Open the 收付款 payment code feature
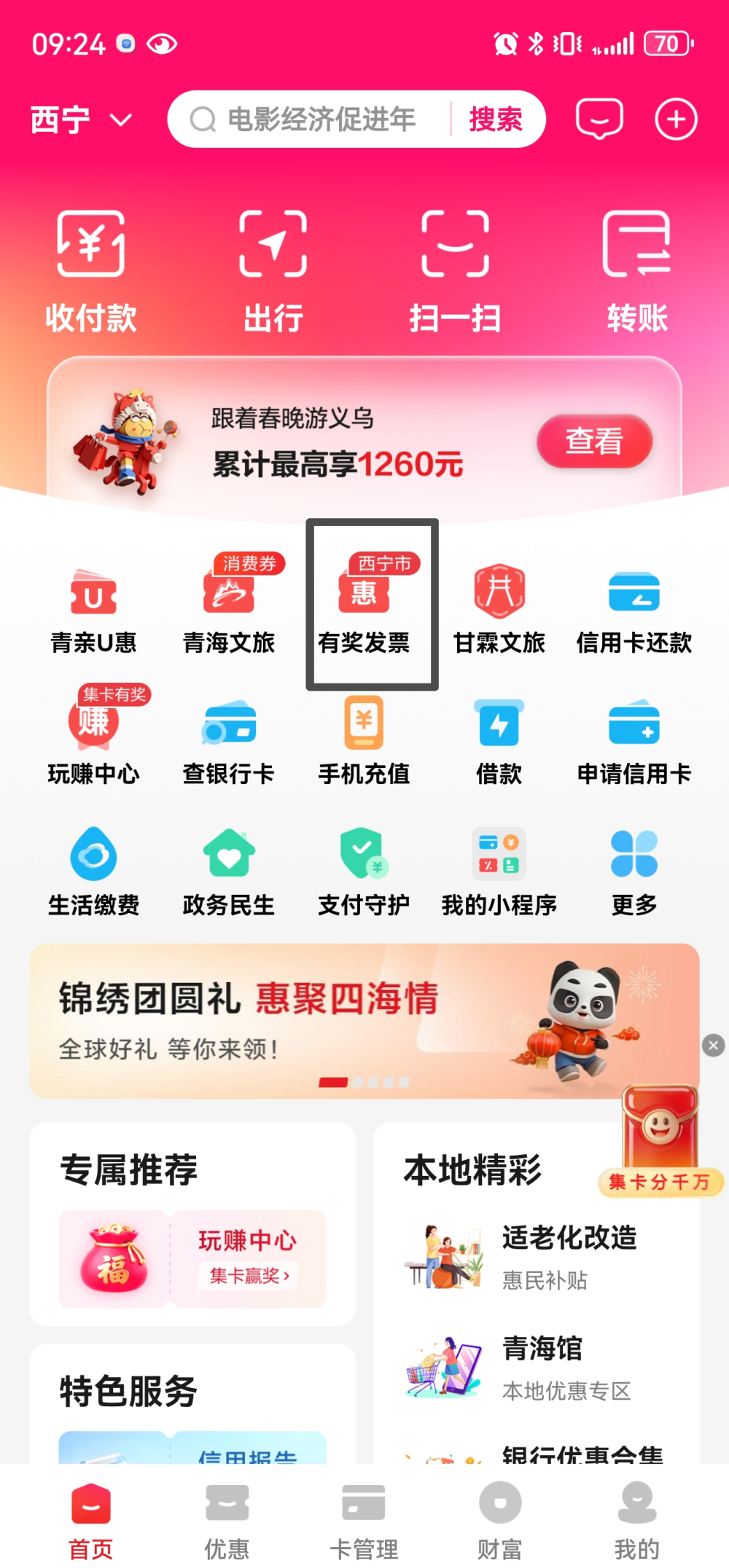This screenshot has height=1568, width=729. (x=90, y=270)
